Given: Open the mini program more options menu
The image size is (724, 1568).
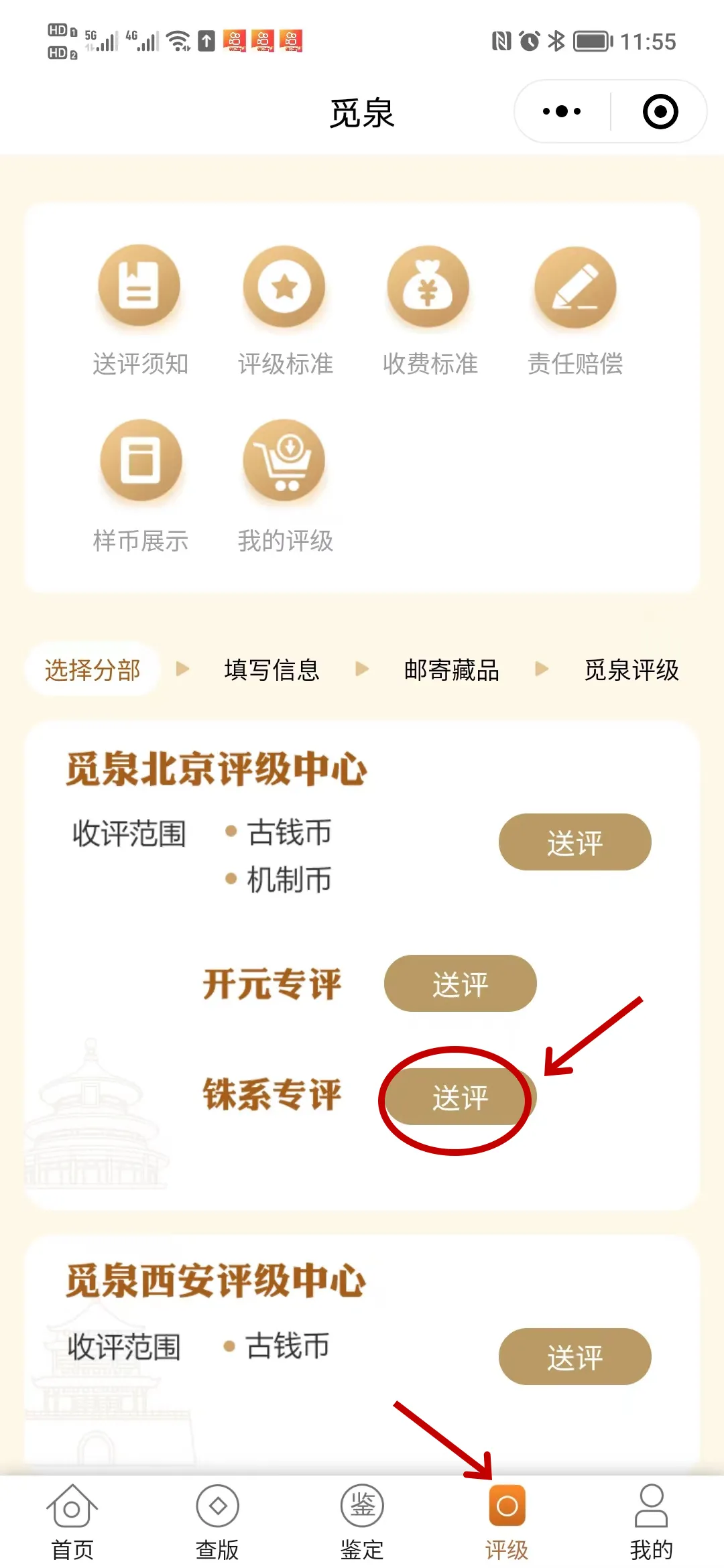Looking at the screenshot, I should [x=562, y=111].
